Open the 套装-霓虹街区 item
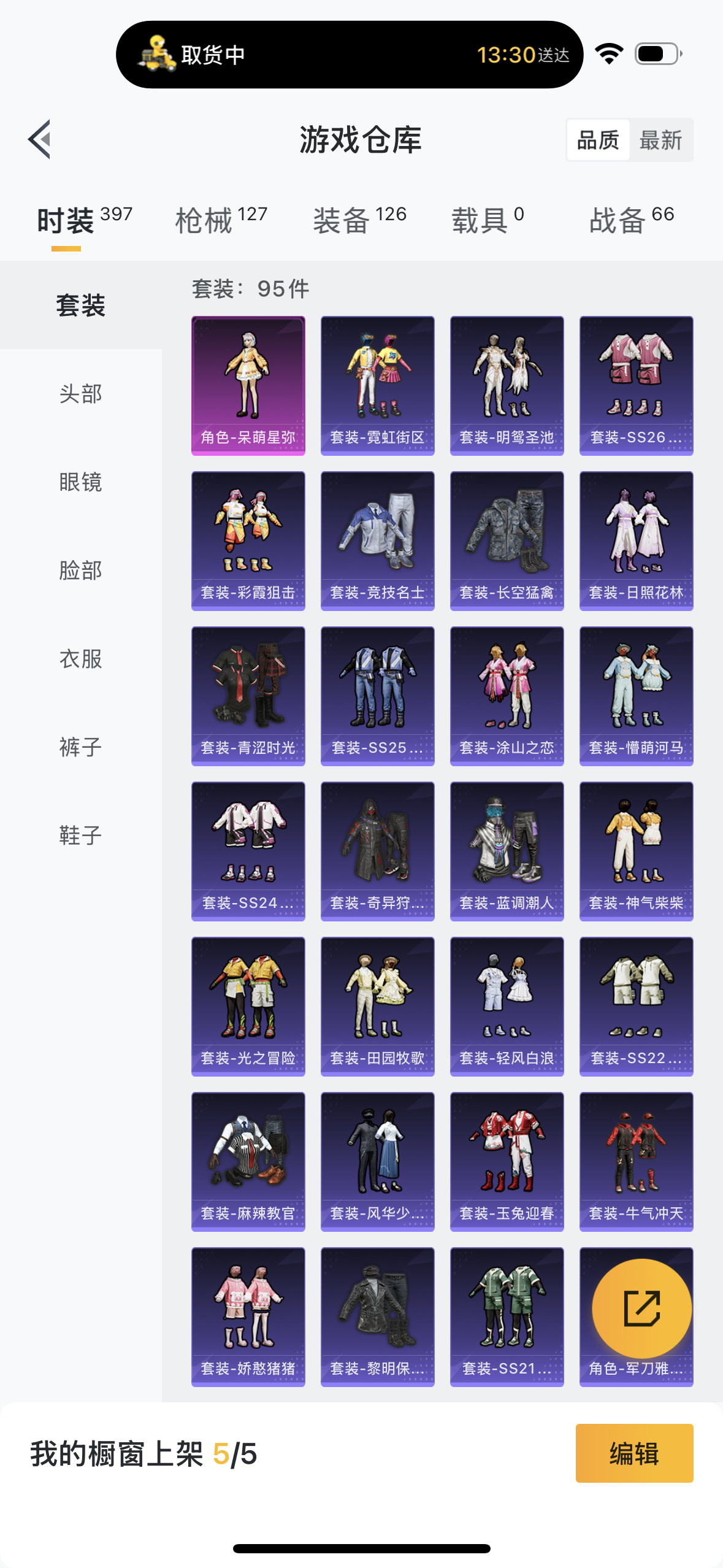 (x=378, y=386)
